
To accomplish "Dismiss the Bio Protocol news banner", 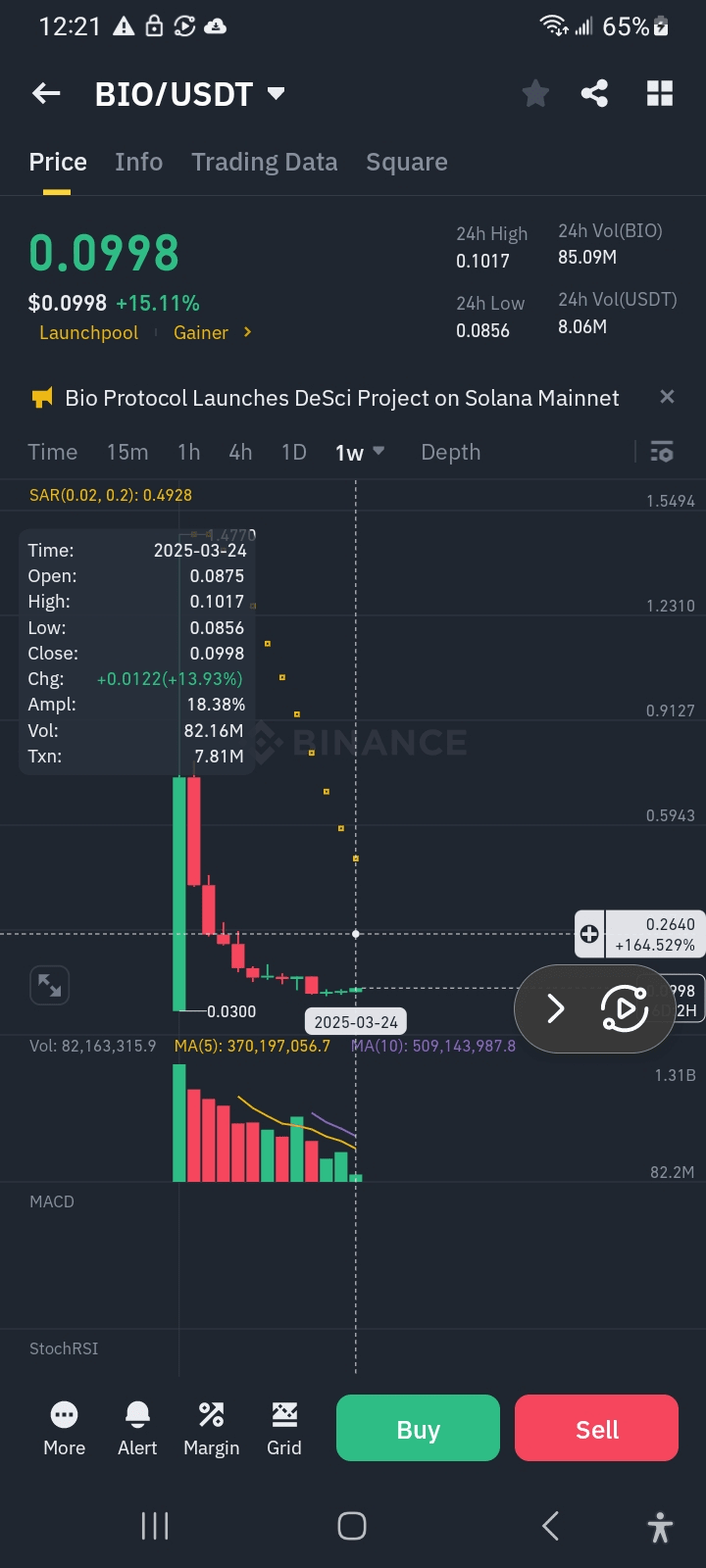I will (667, 397).
